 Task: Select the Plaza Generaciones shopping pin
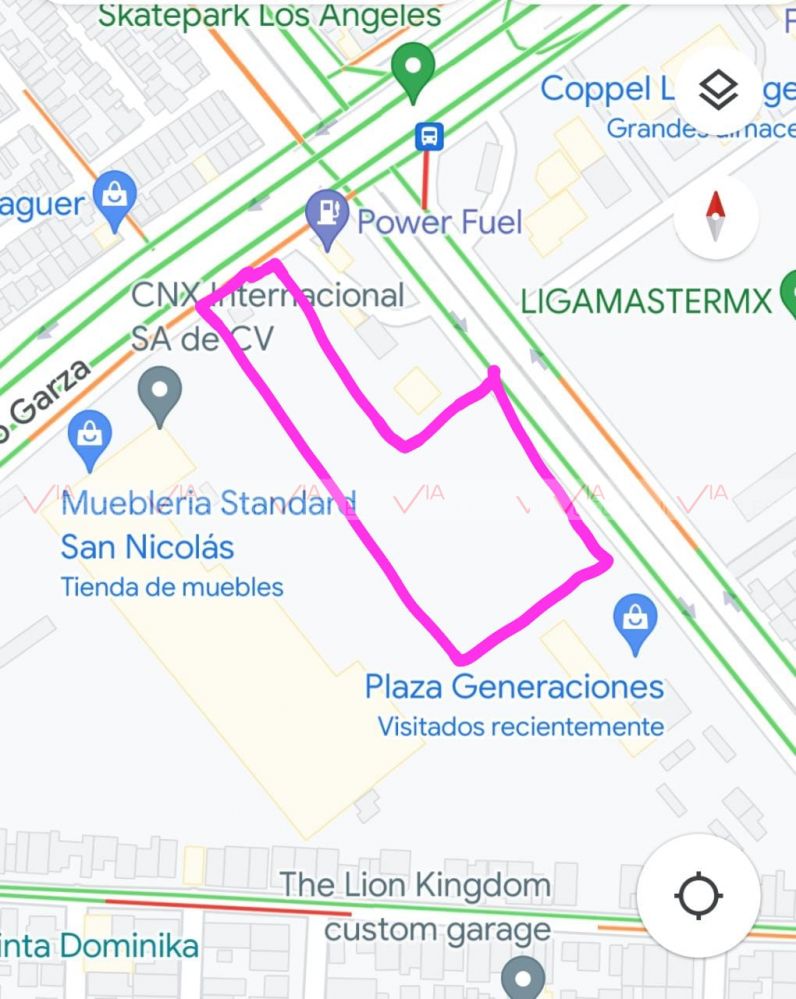pyautogui.click(x=635, y=621)
